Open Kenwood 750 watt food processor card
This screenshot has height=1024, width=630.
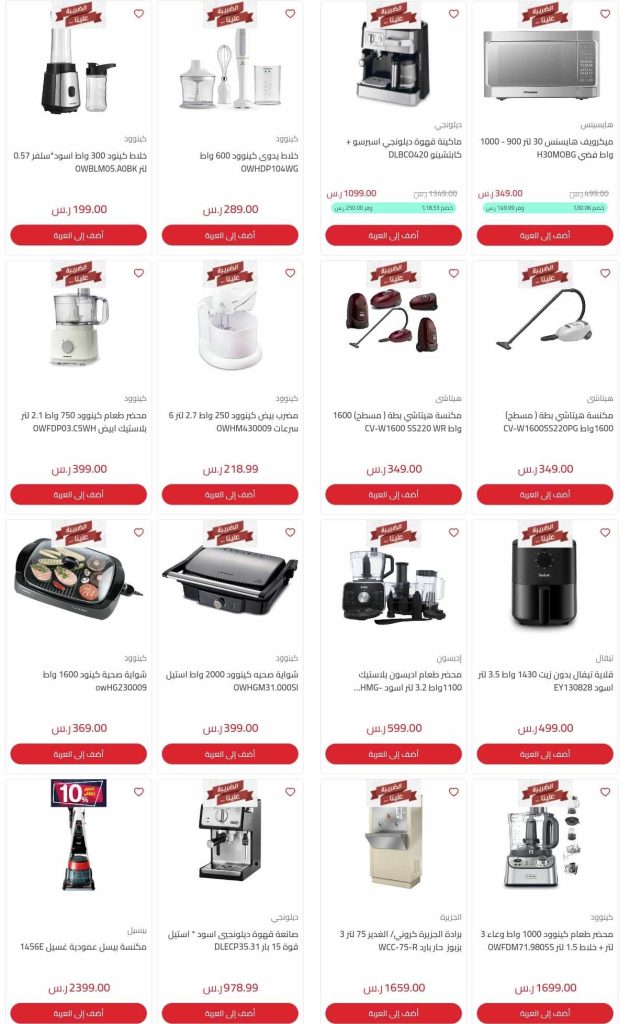pos(78,387)
